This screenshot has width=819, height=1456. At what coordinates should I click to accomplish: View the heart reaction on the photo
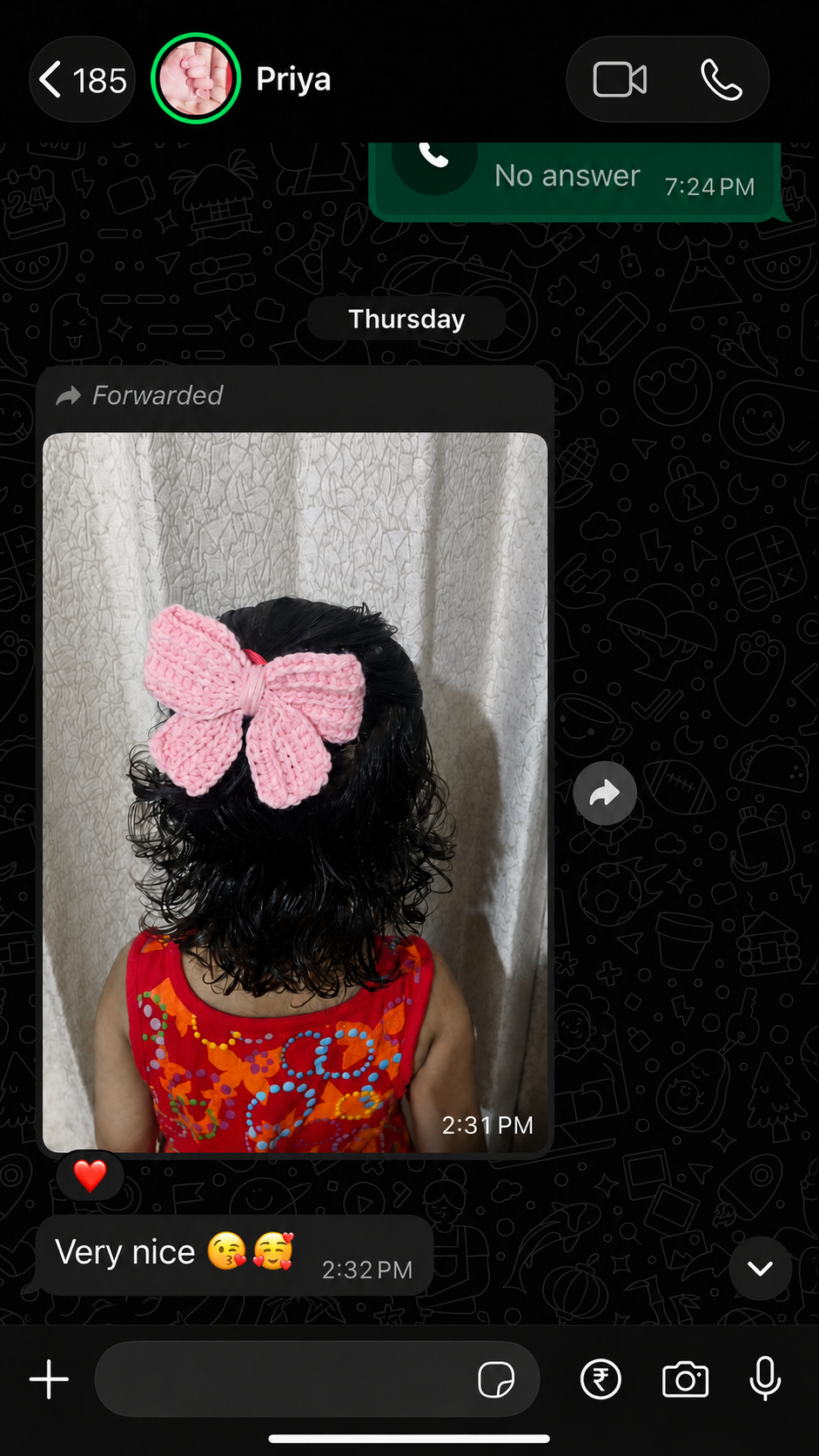click(90, 1176)
